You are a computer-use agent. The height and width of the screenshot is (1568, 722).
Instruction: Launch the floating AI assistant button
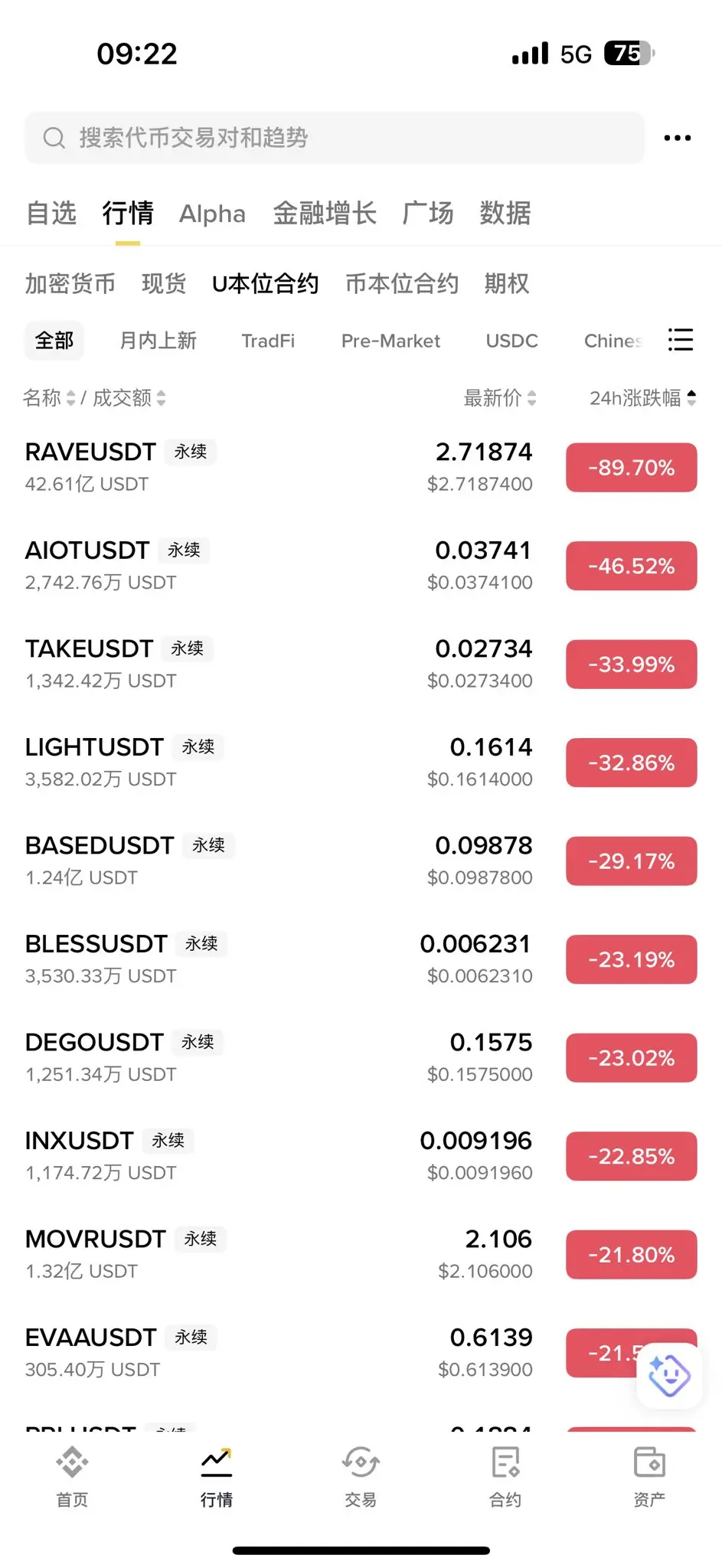coord(669,1376)
